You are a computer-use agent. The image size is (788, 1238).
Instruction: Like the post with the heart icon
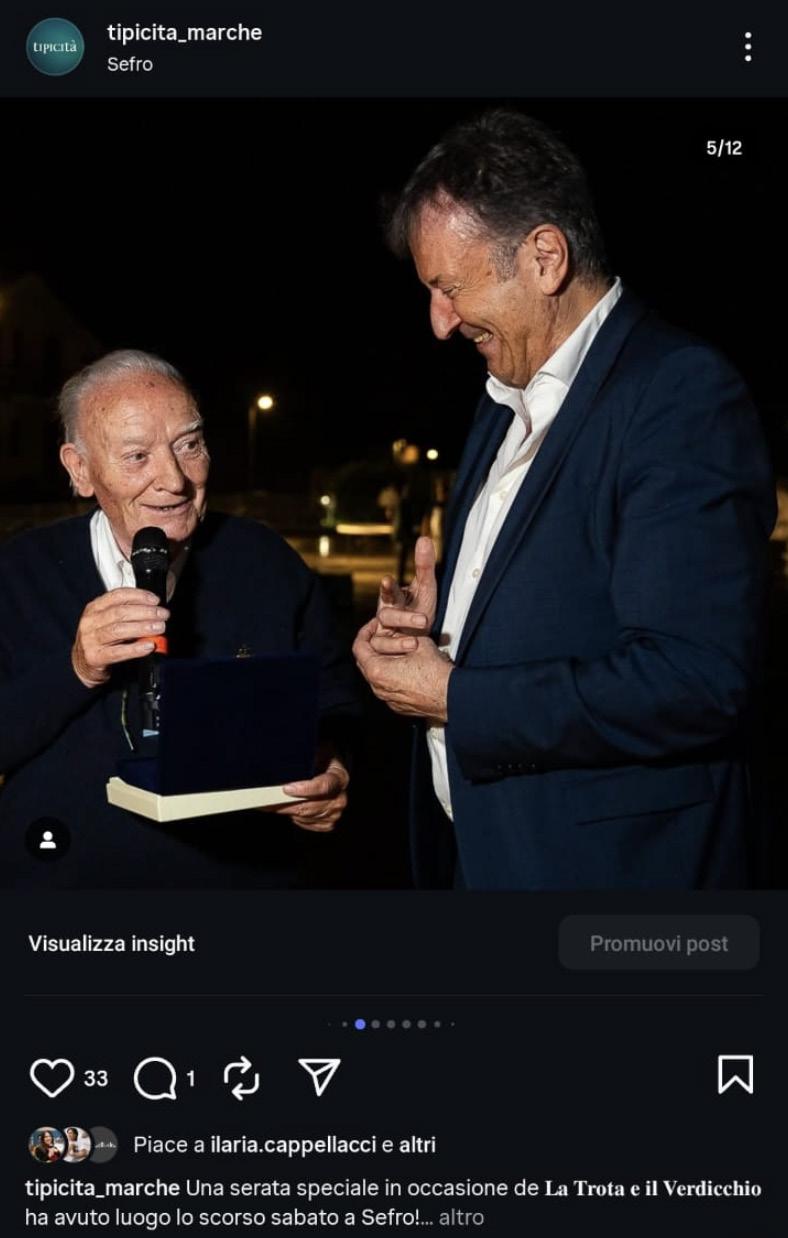click(x=52, y=1078)
